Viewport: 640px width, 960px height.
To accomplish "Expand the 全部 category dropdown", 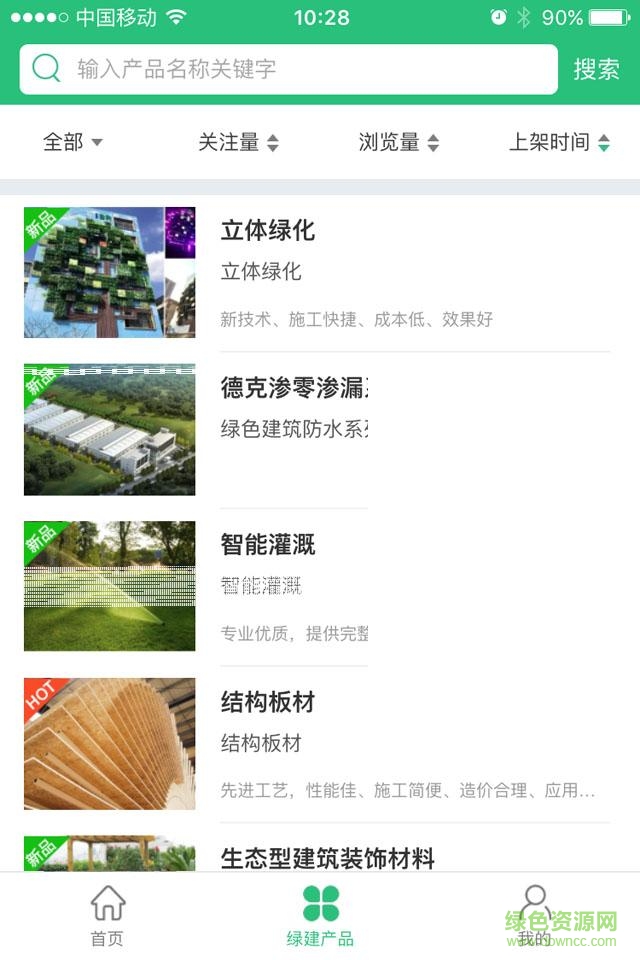I will click(73, 142).
